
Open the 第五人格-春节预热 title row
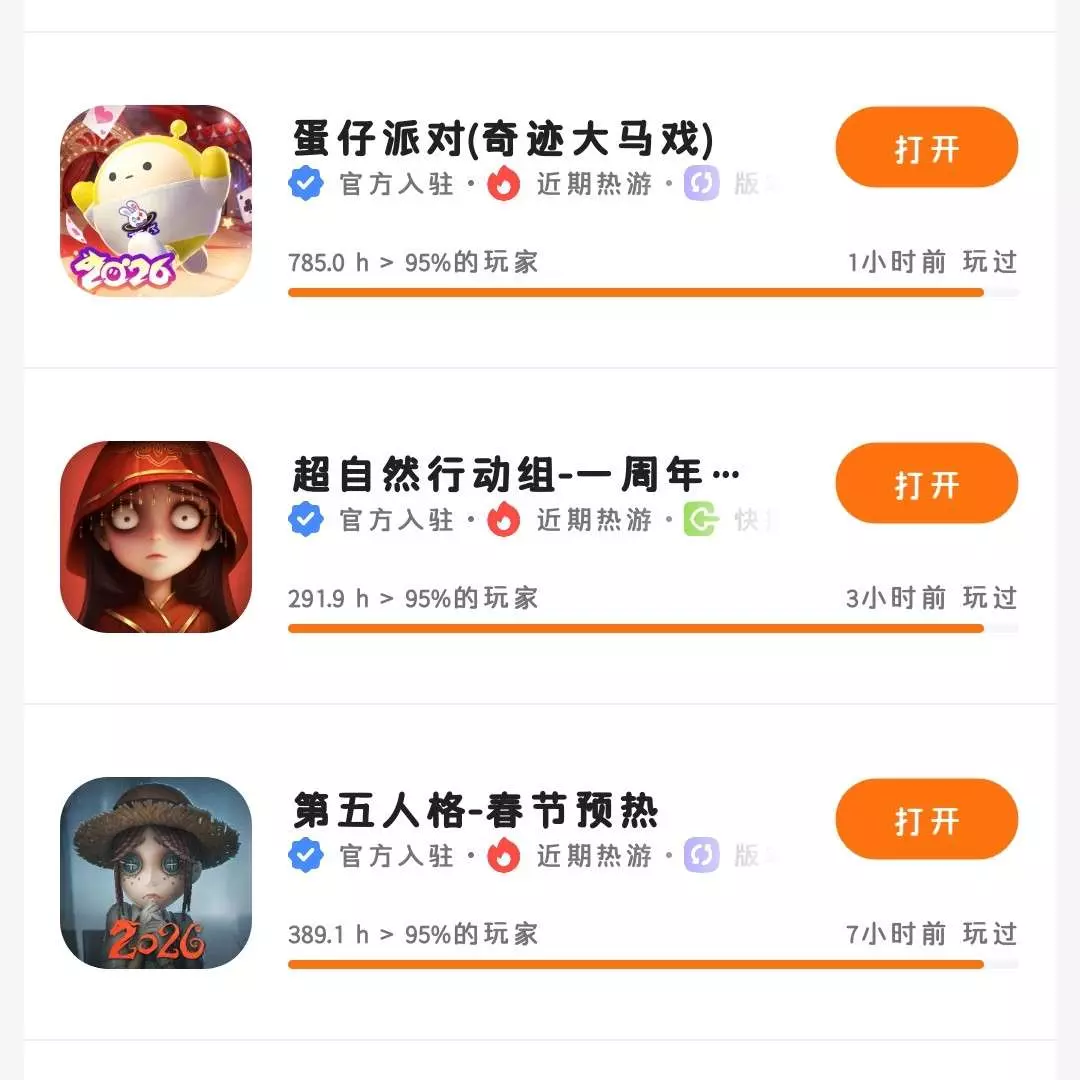click(x=476, y=811)
